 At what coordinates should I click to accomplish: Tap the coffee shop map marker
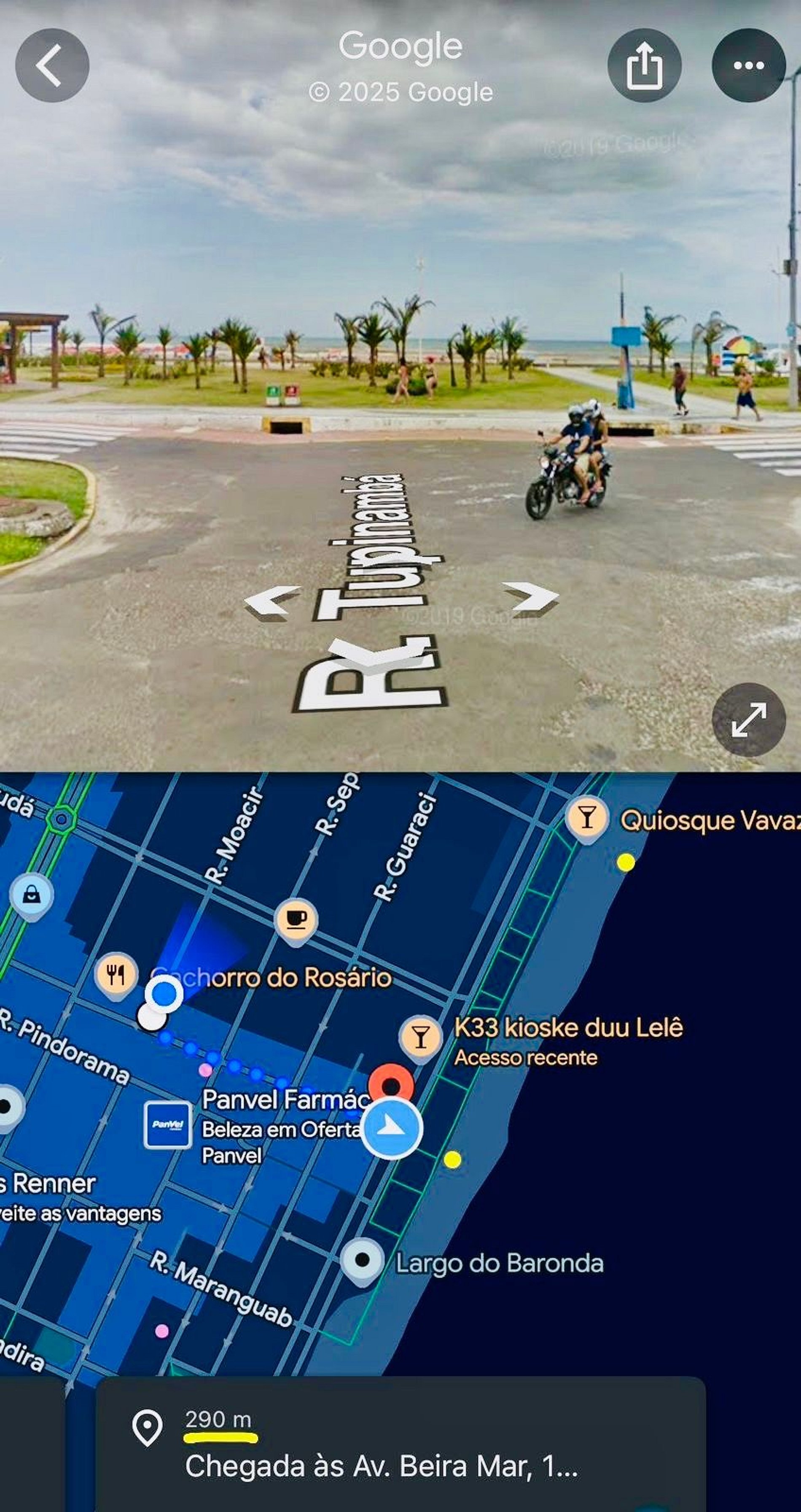click(296, 920)
